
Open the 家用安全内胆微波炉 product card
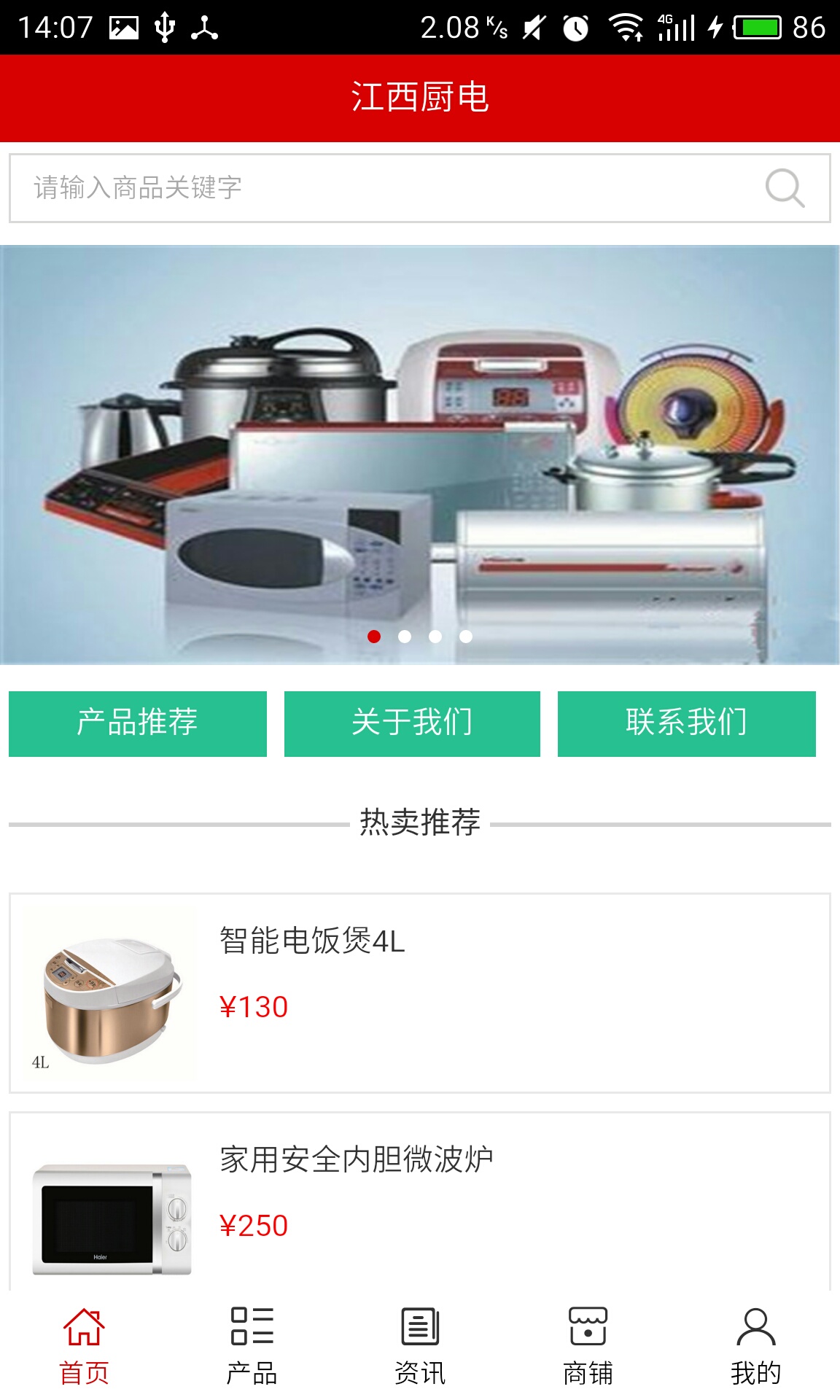(420, 1202)
